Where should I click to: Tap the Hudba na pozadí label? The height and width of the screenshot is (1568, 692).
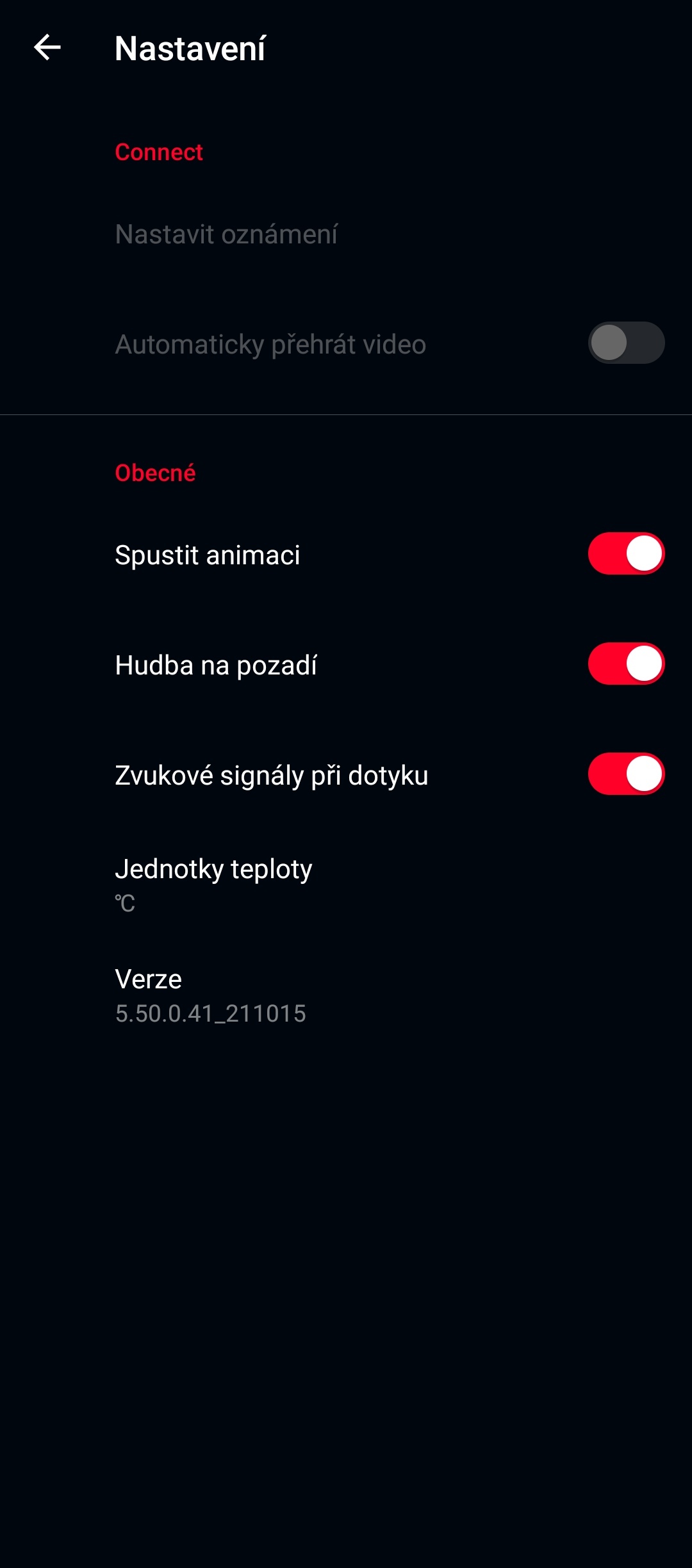click(215, 665)
